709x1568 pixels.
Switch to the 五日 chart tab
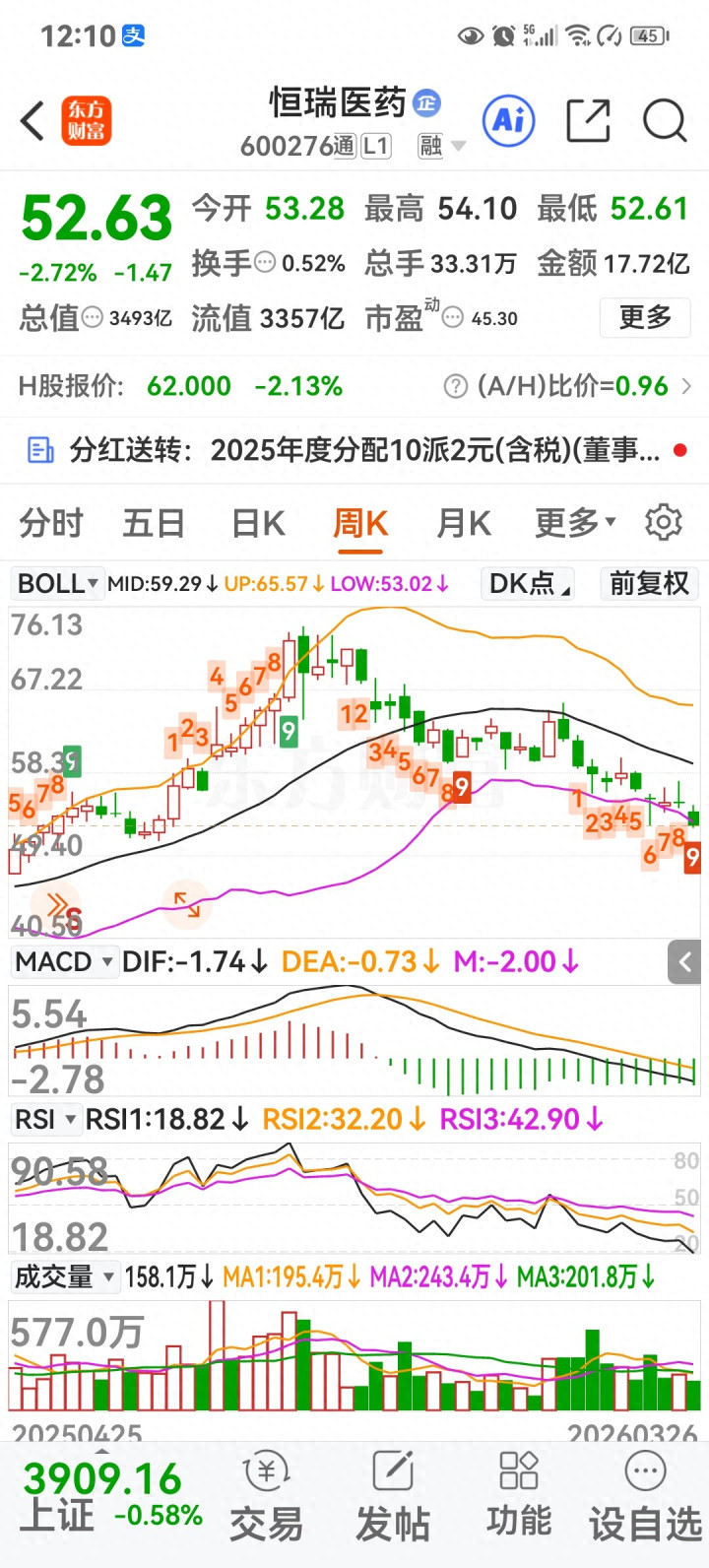pyautogui.click(x=154, y=523)
